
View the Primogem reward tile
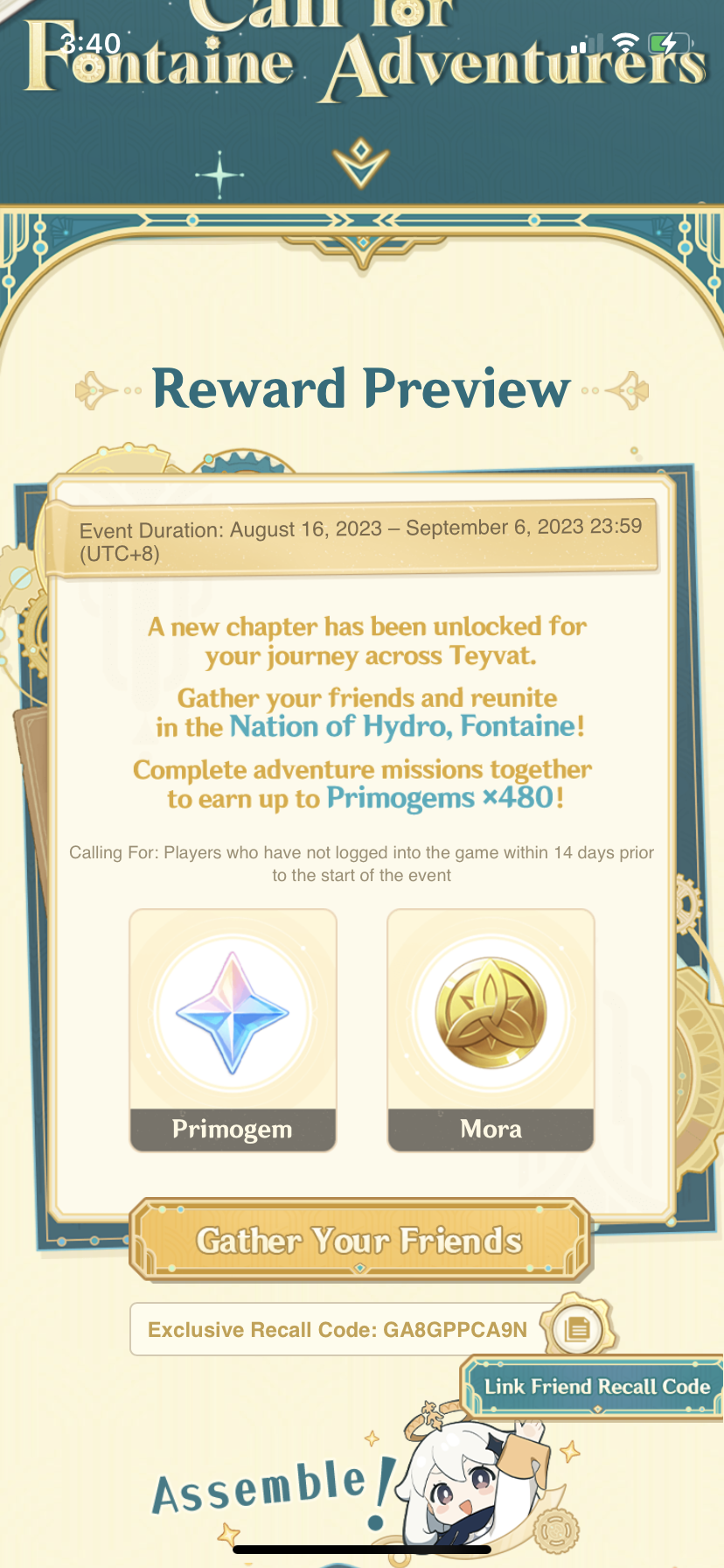click(233, 1029)
